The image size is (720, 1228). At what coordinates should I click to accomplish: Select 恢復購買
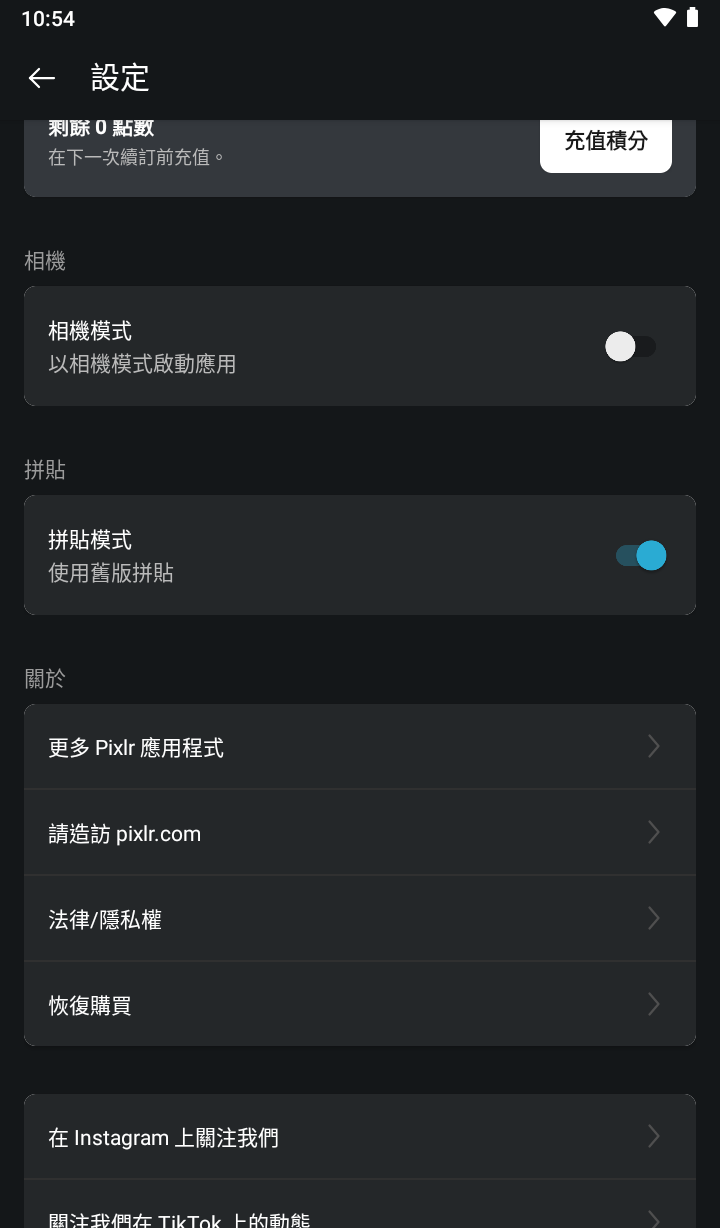pos(359,1005)
